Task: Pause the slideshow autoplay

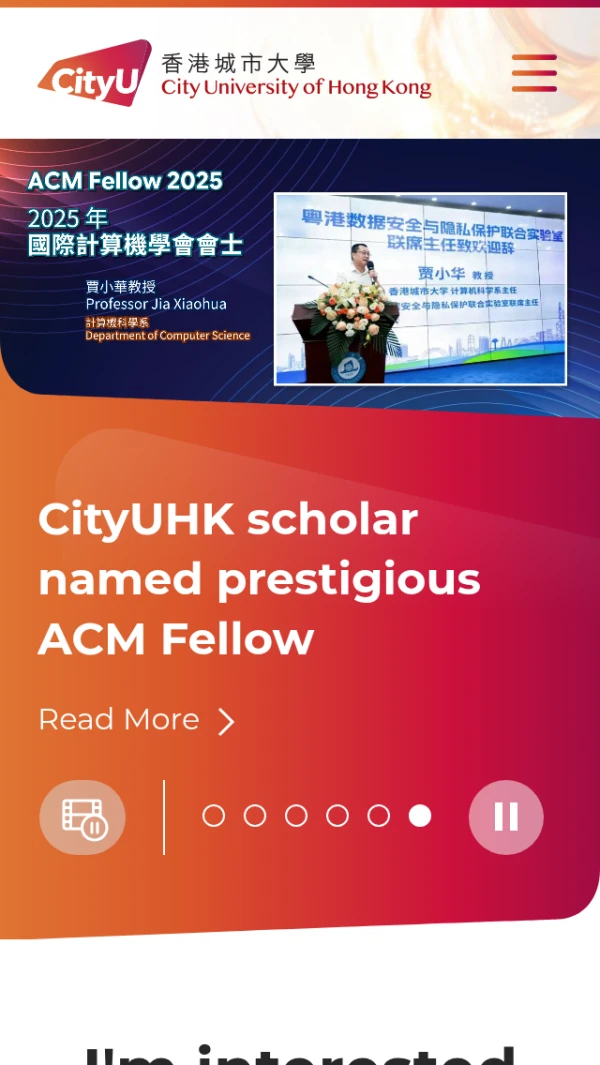Action: [506, 817]
